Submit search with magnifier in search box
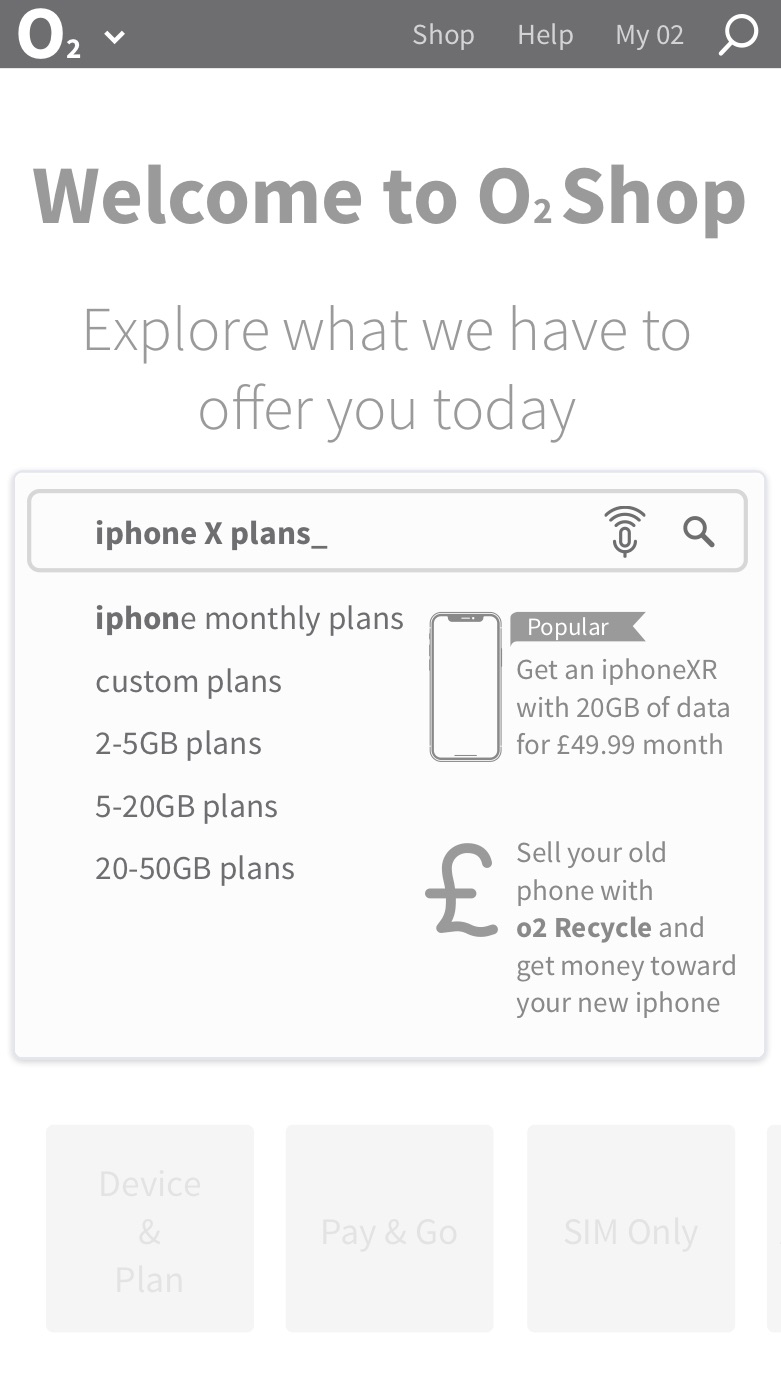This screenshot has width=781, height=1389. [699, 531]
